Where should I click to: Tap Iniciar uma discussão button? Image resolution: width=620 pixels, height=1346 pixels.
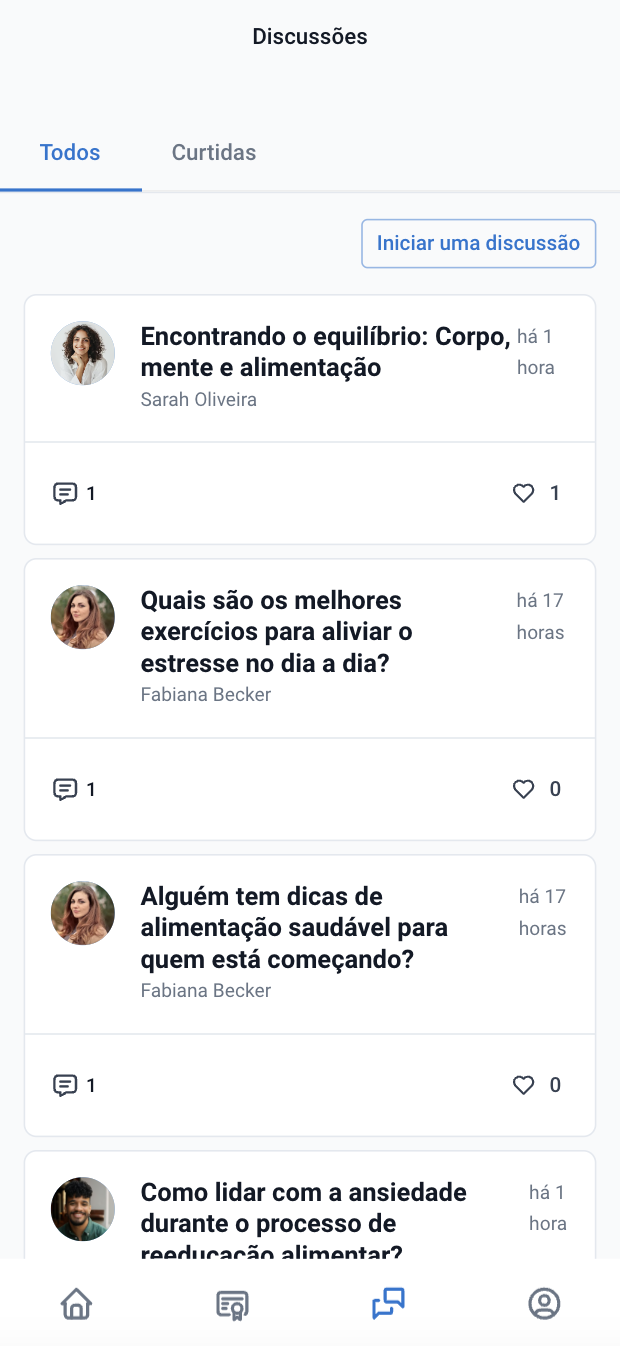point(478,243)
